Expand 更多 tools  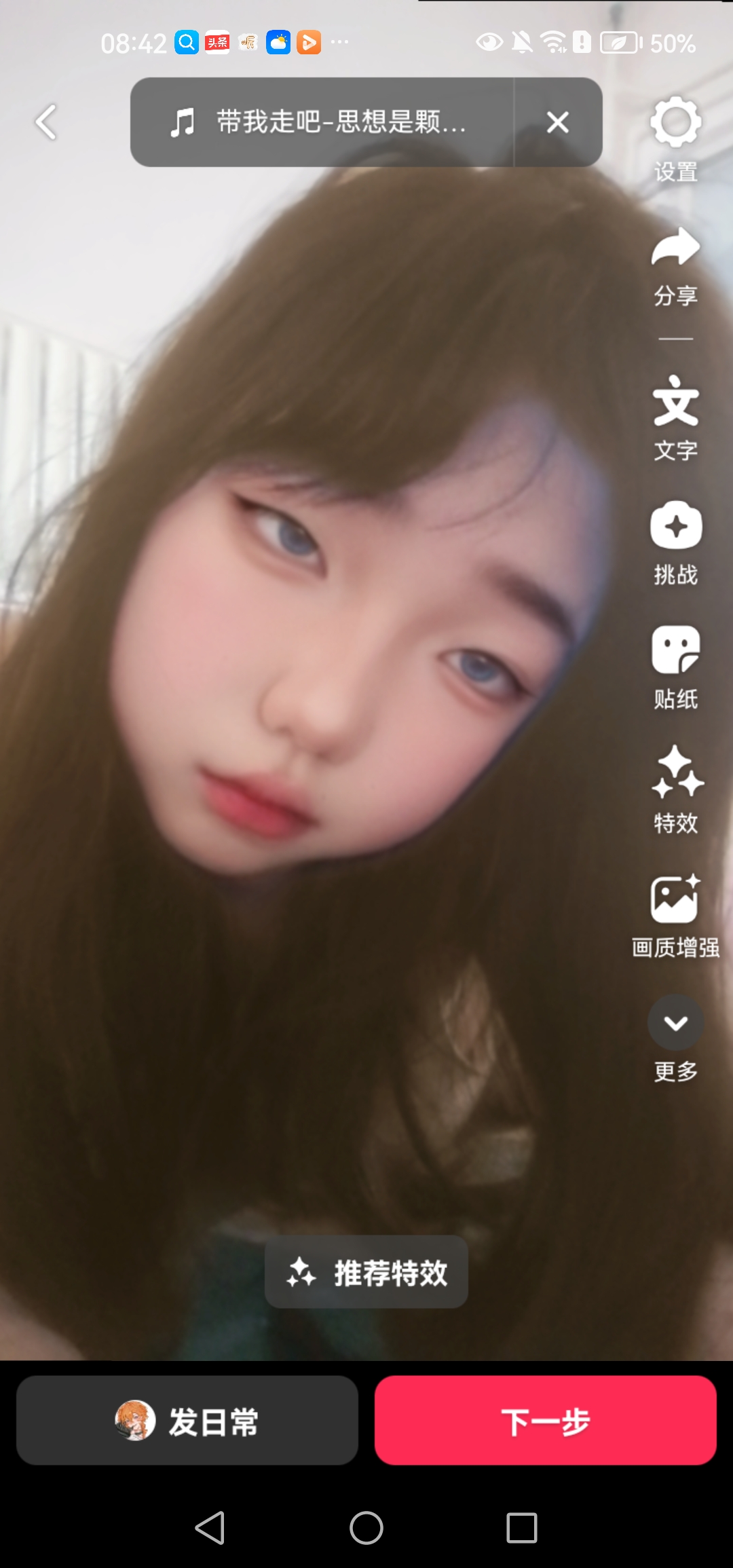pos(675,1037)
